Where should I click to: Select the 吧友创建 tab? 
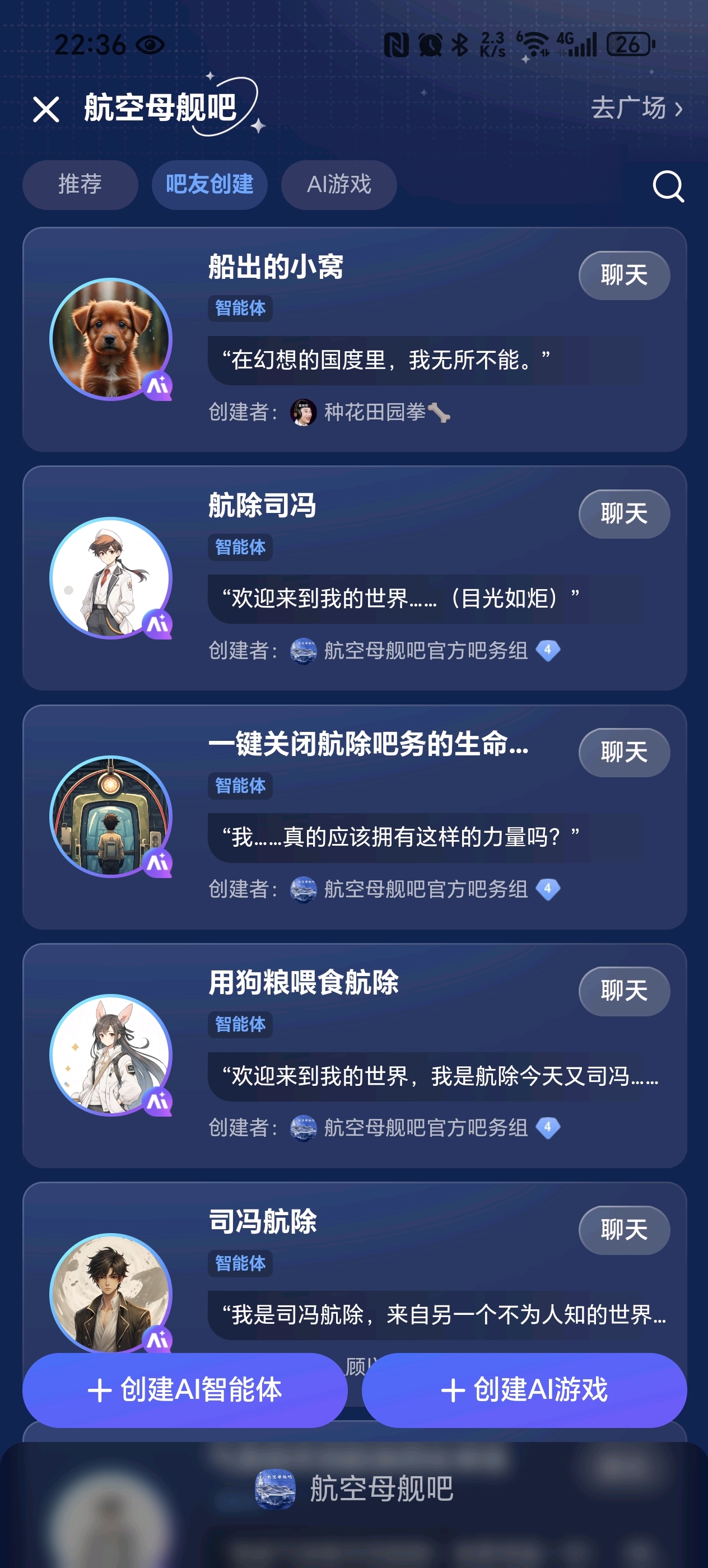click(x=209, y=184)
